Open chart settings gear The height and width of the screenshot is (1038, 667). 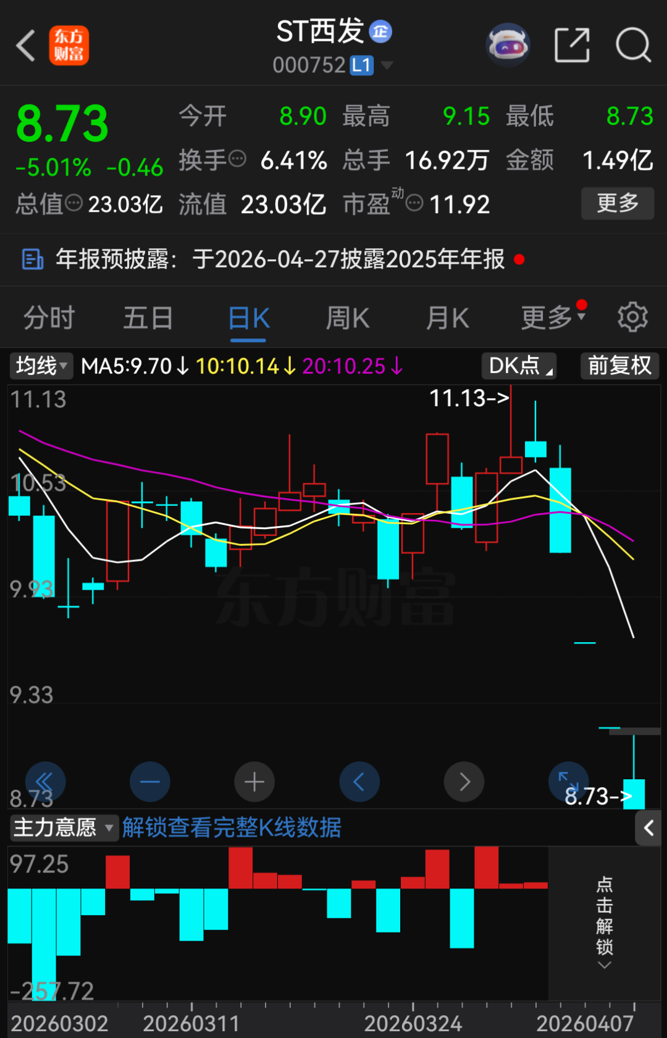632,318
